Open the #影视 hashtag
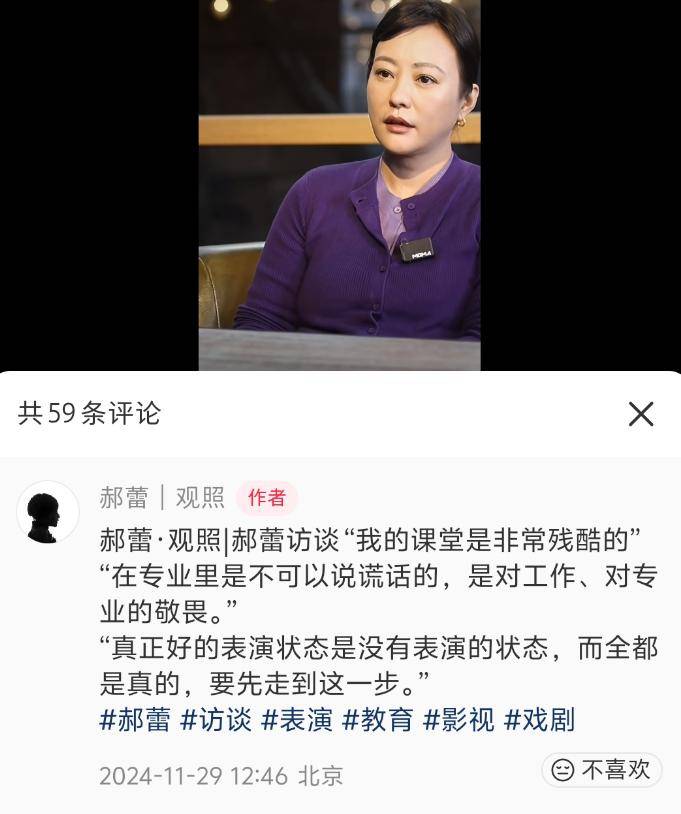 pyautogui.click(x=459, y=720)
